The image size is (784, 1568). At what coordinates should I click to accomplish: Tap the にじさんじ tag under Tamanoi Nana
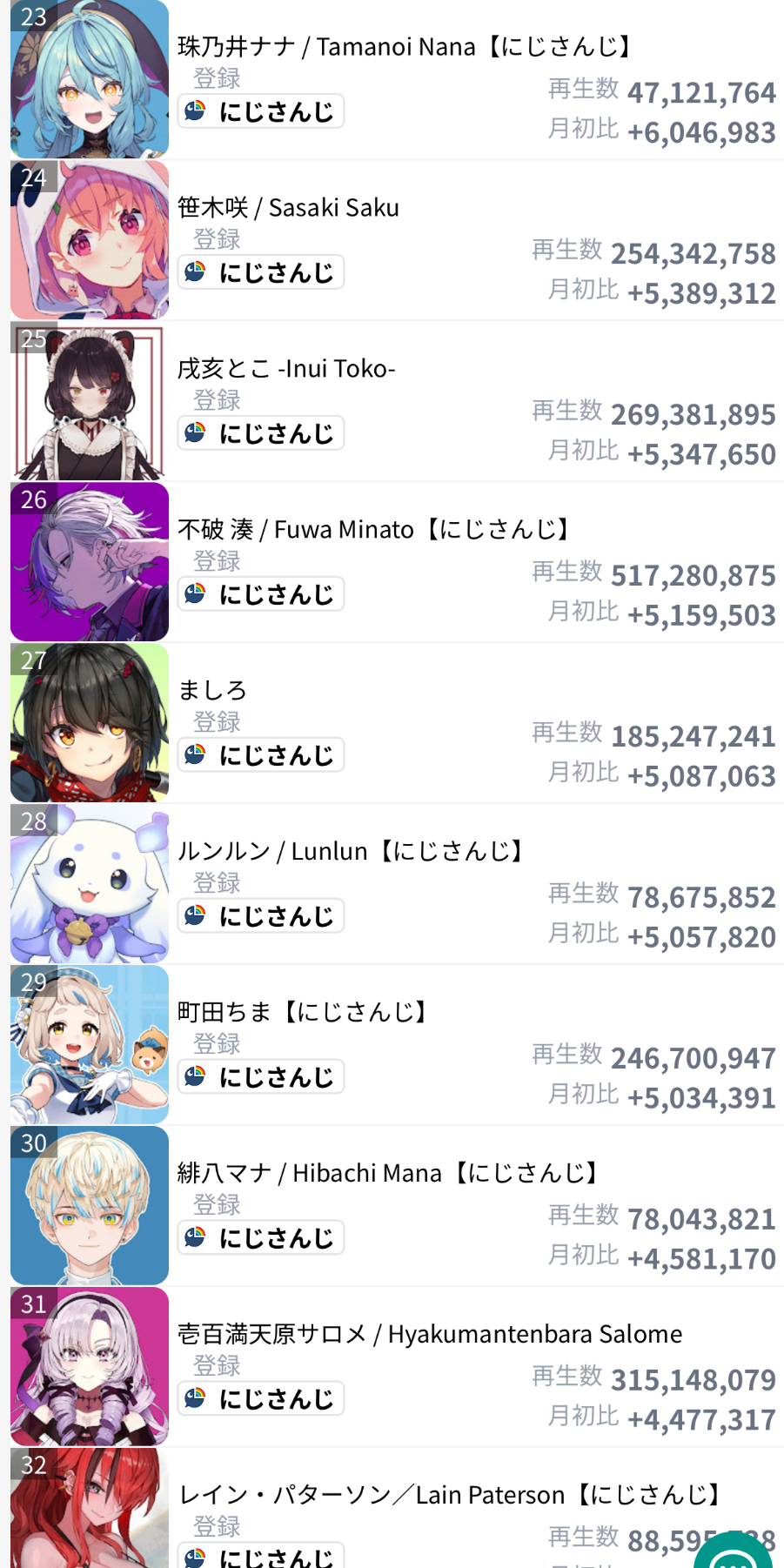tap(261, 111)
